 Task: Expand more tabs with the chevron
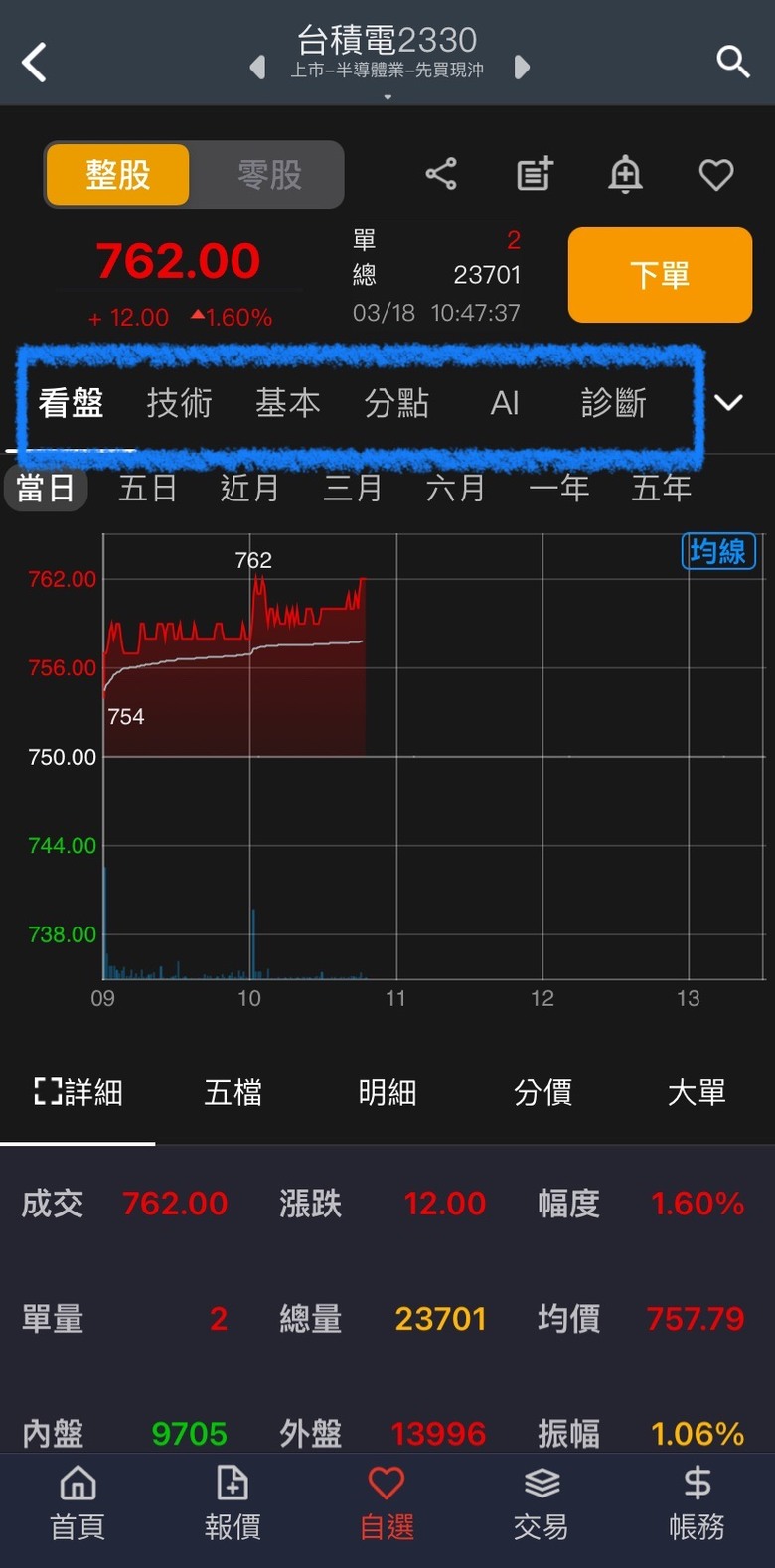[x=729, y=402]
